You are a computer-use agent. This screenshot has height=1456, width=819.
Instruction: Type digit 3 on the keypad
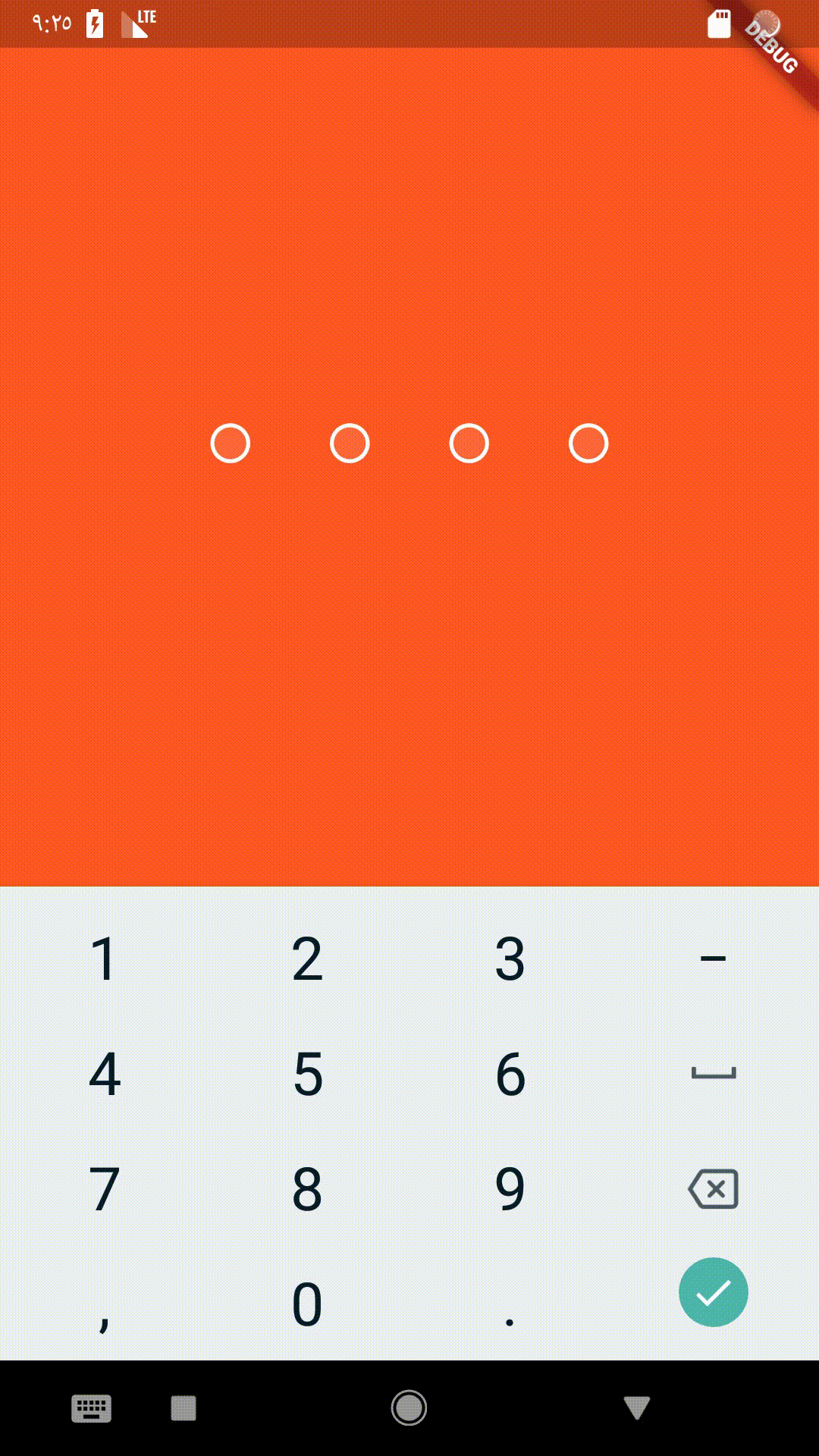[510, 959]
